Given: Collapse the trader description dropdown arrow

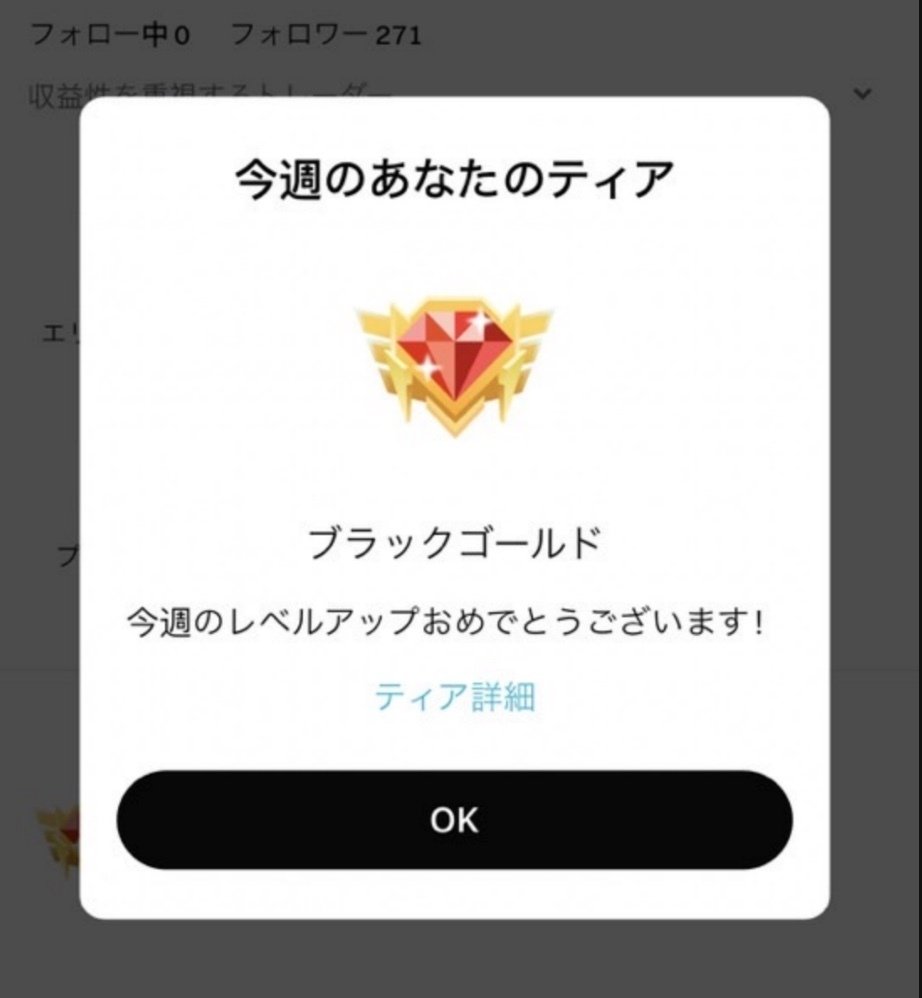Looking at the screenshot, I should pos(862,93).
